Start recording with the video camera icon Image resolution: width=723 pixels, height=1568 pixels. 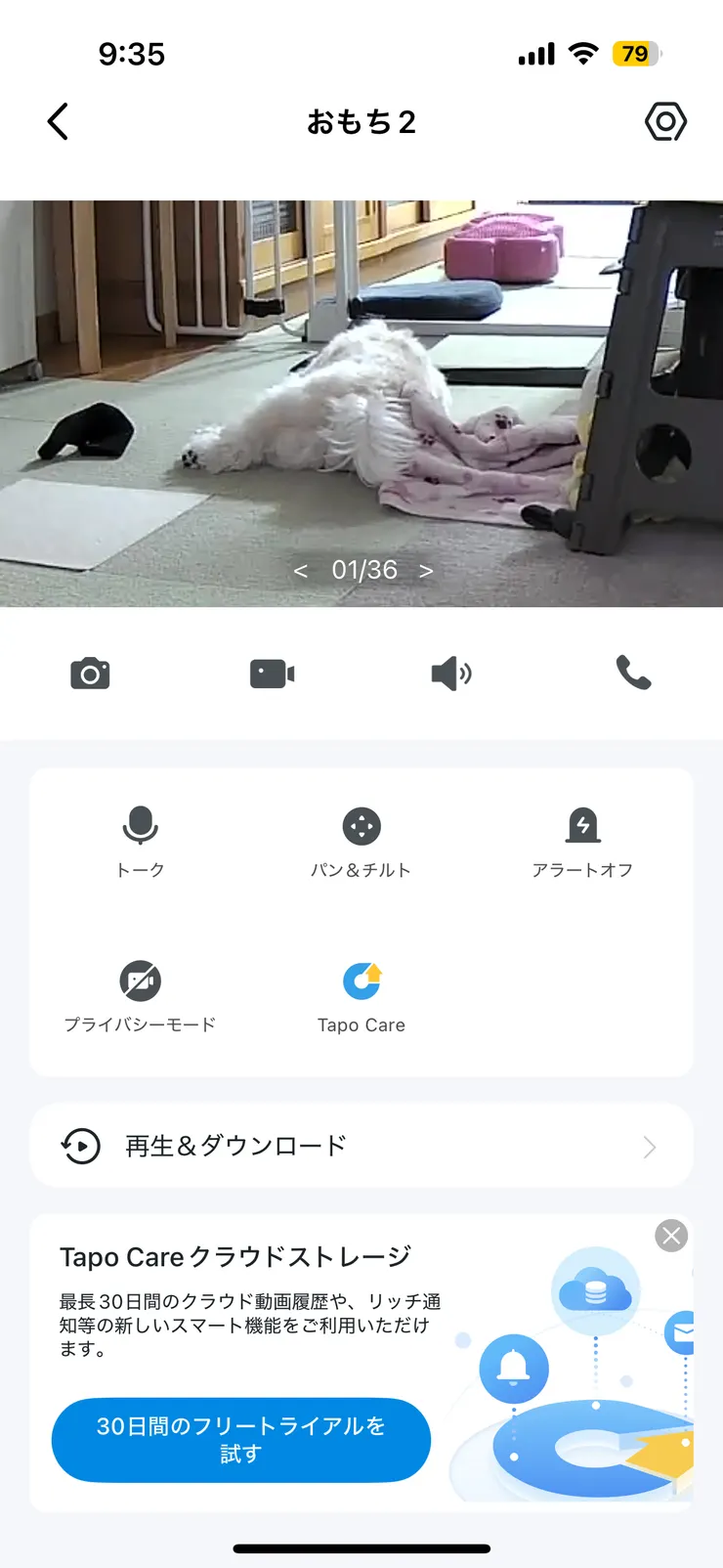[271, 673]
